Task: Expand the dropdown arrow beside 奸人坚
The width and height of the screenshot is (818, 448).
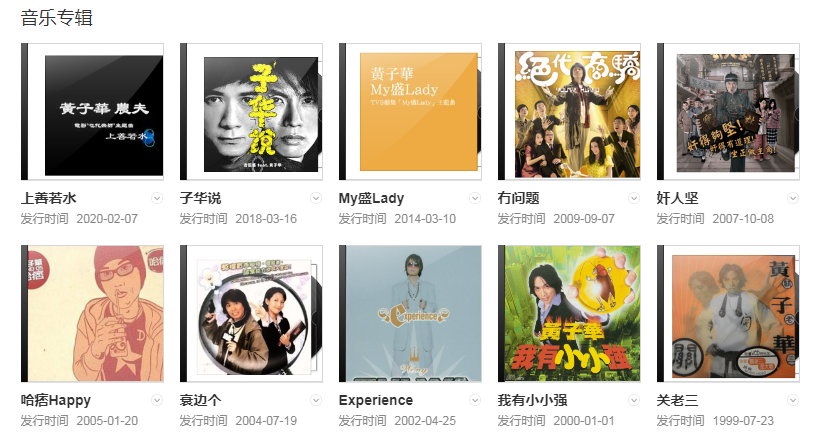Action: tap(793, 198)
